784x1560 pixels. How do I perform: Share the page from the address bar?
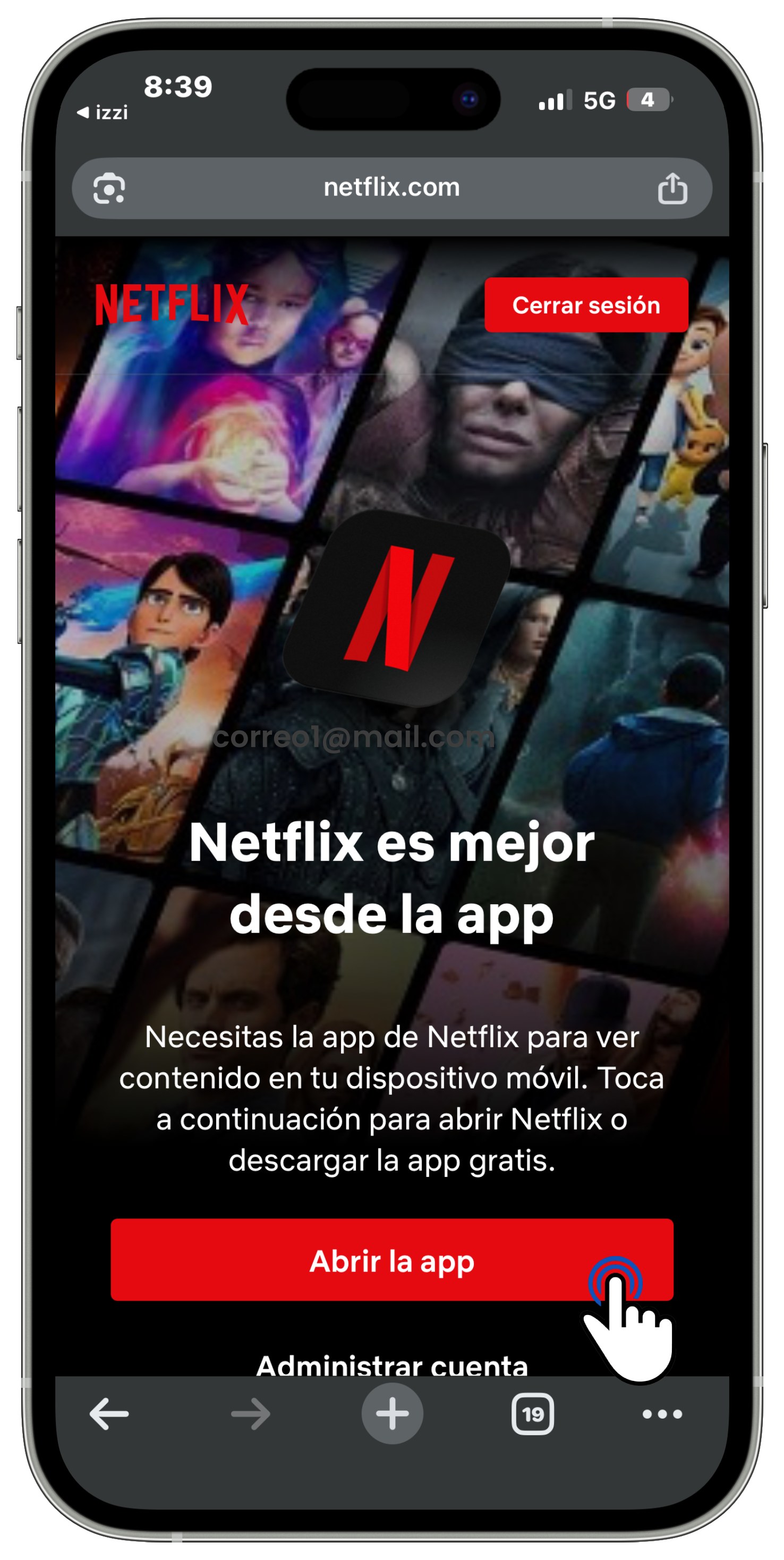pos(672,188)
